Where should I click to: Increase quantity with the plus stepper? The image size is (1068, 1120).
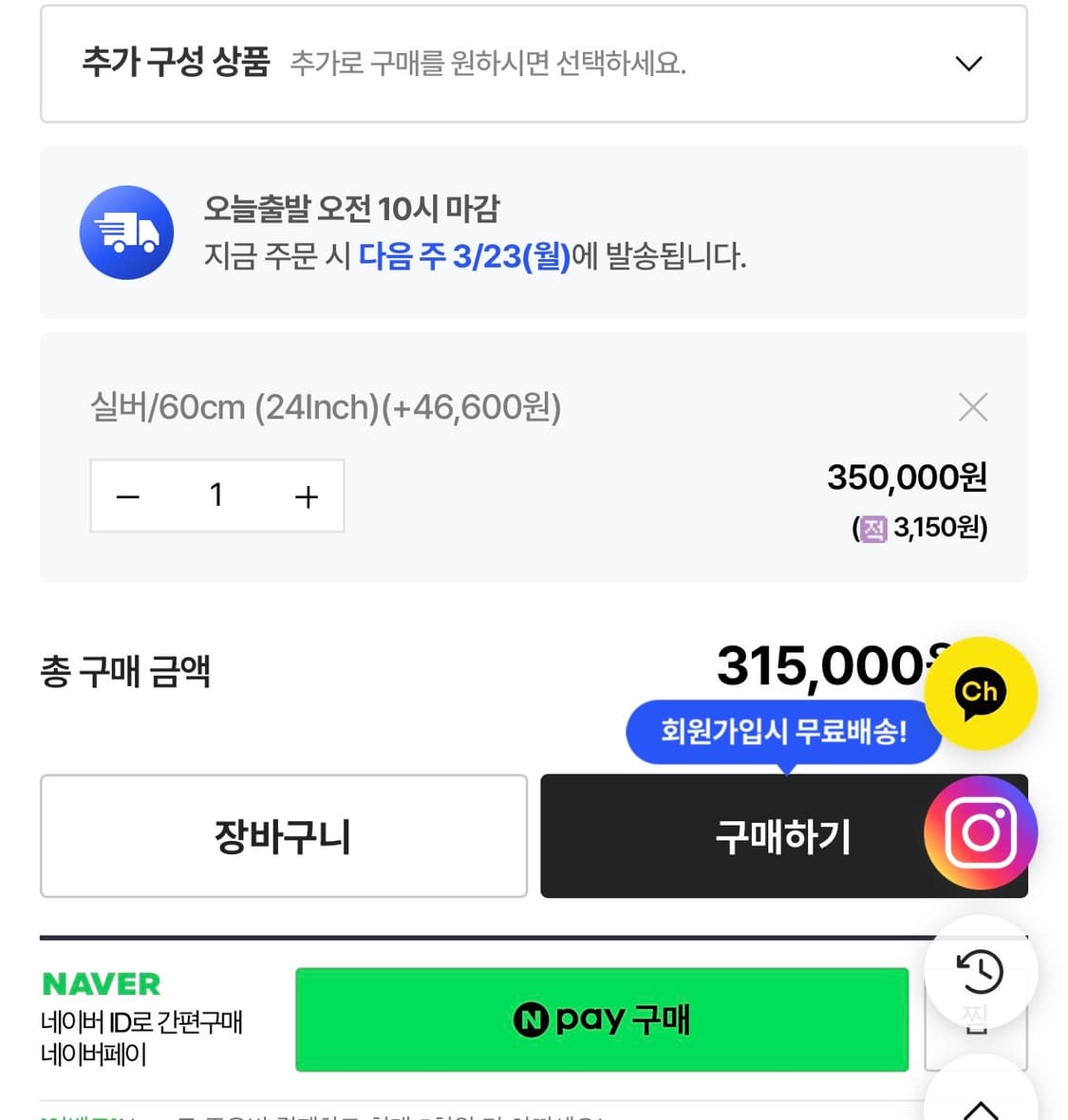tap(306, 495)
